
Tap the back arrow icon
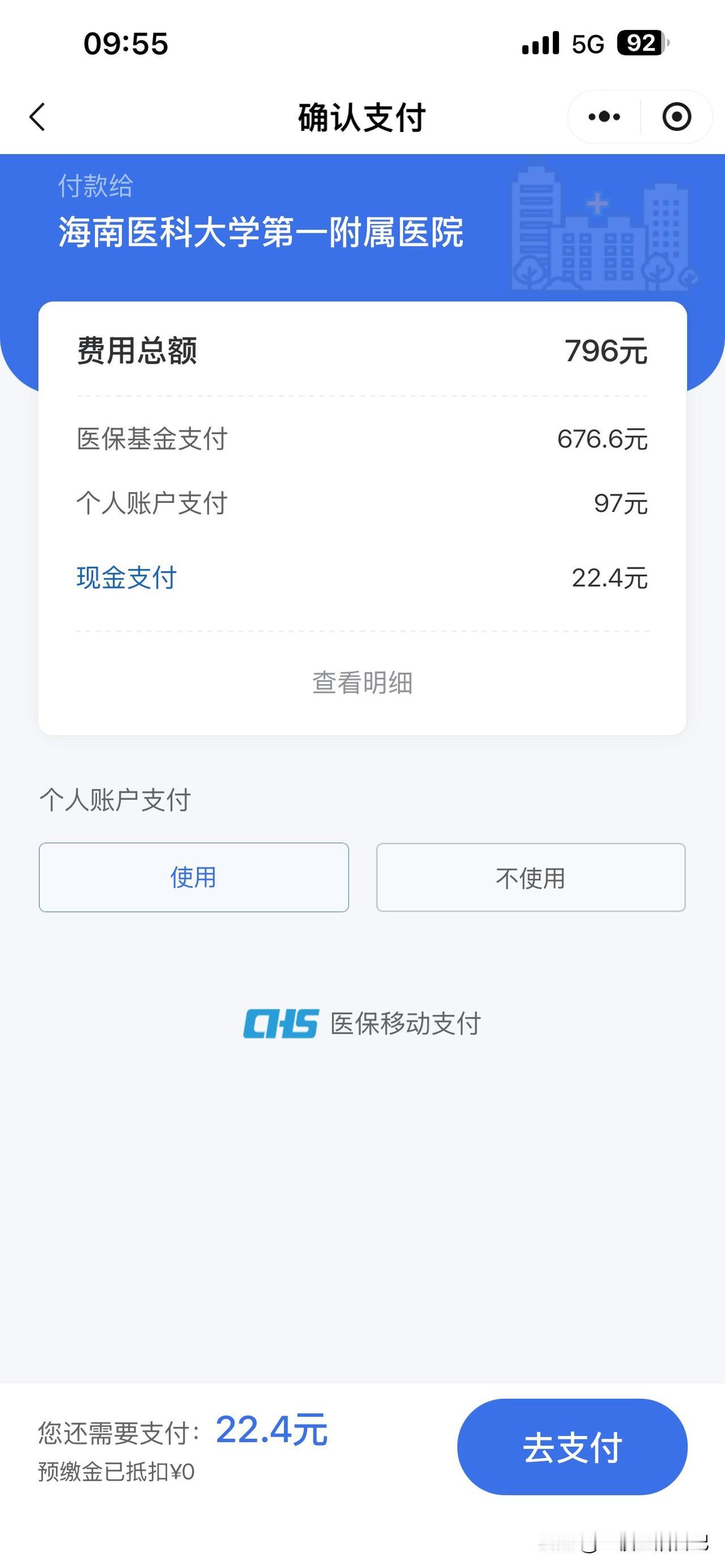coord(38,117)
